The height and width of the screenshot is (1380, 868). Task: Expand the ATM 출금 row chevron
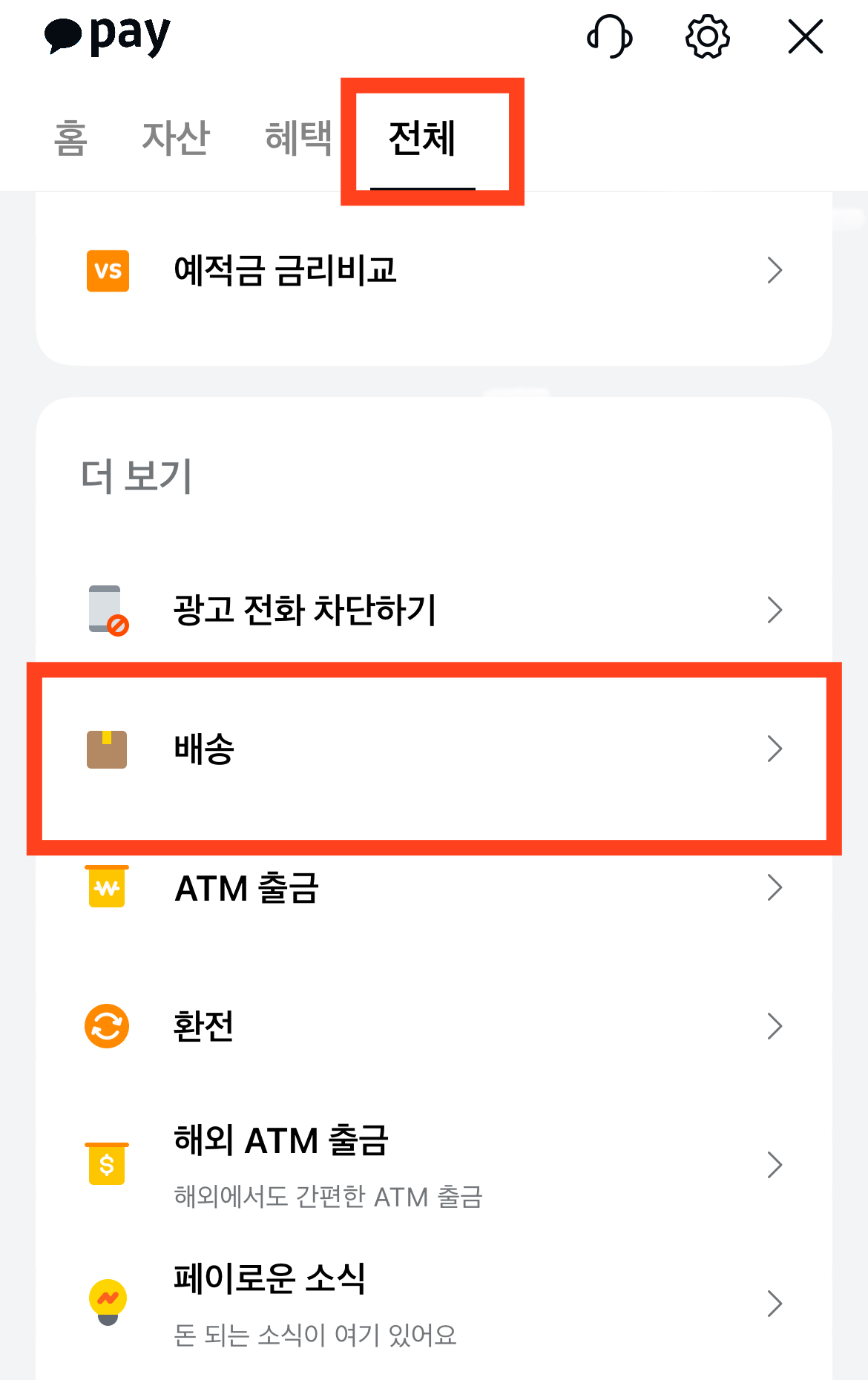tap(775, 887)
